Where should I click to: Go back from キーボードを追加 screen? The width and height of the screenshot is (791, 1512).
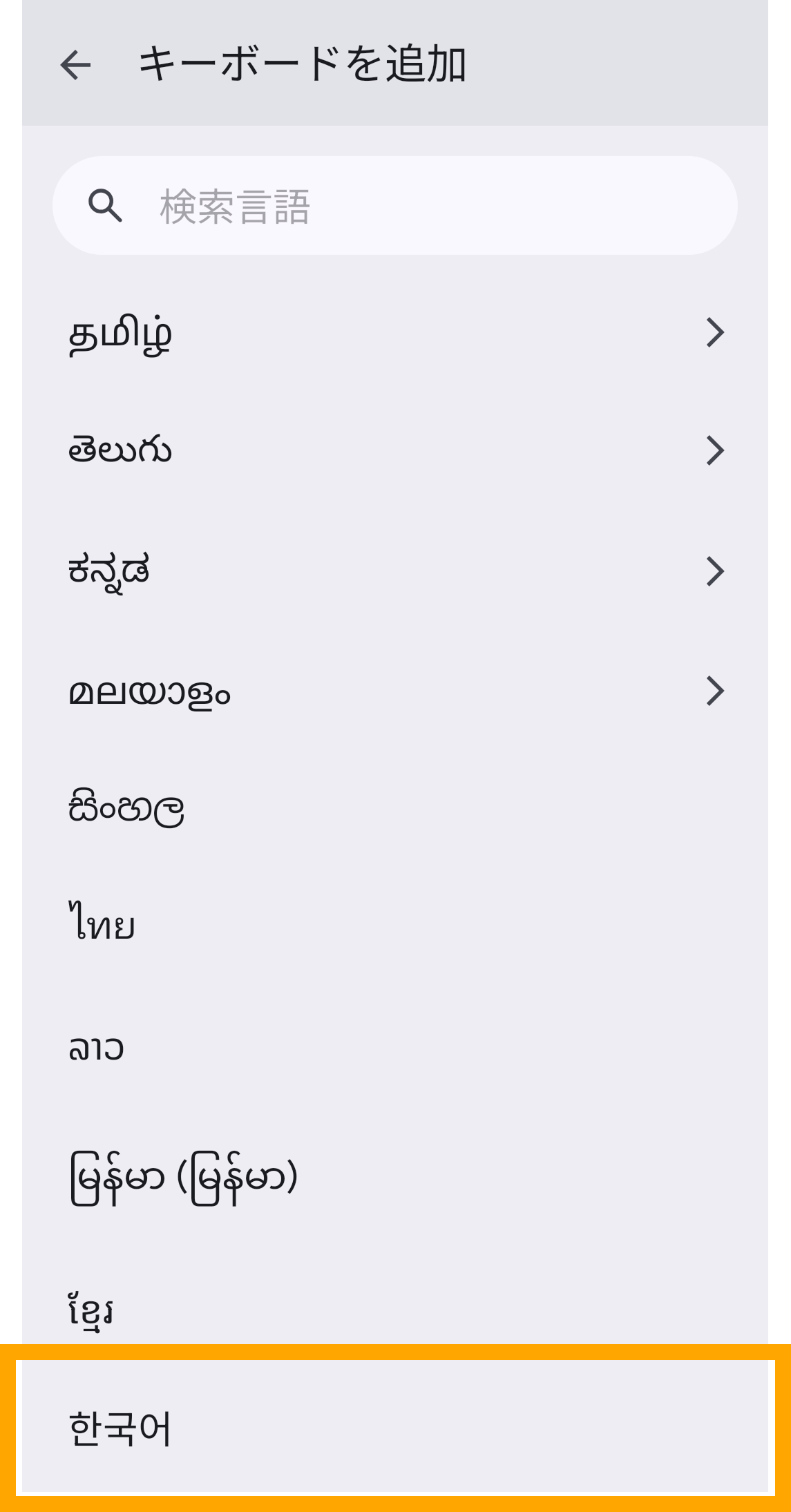[75, 65]
